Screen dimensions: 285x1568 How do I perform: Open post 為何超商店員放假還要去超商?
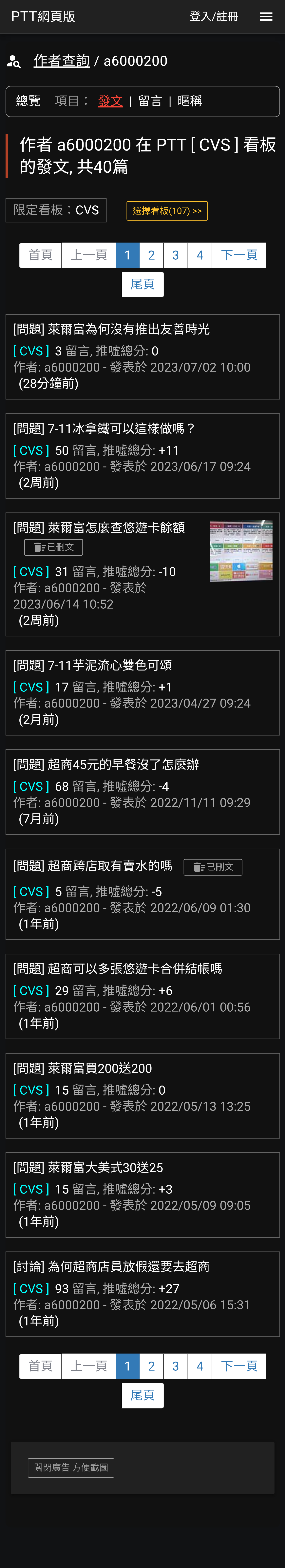pos(111,1267)
